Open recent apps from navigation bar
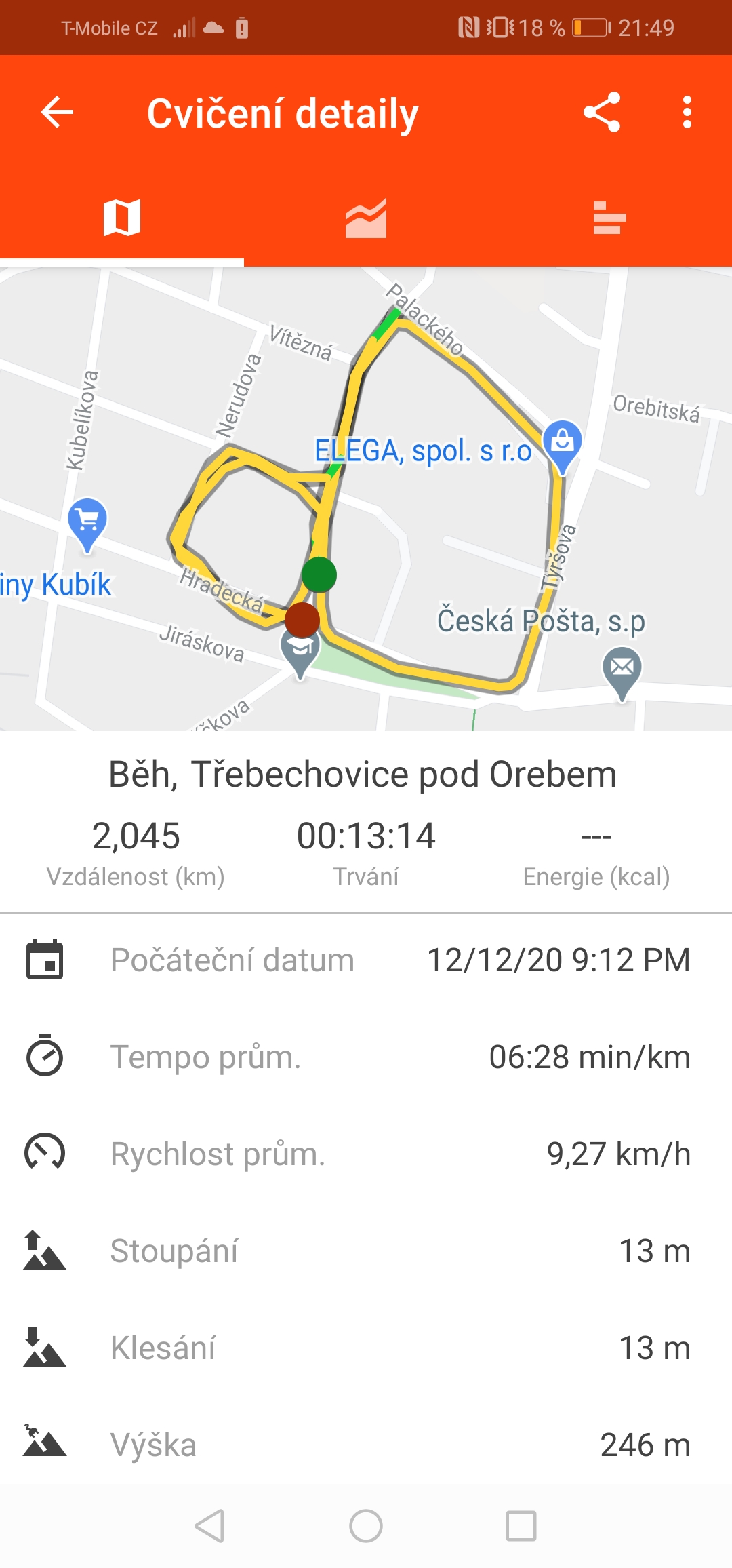 click(521, 1526)
